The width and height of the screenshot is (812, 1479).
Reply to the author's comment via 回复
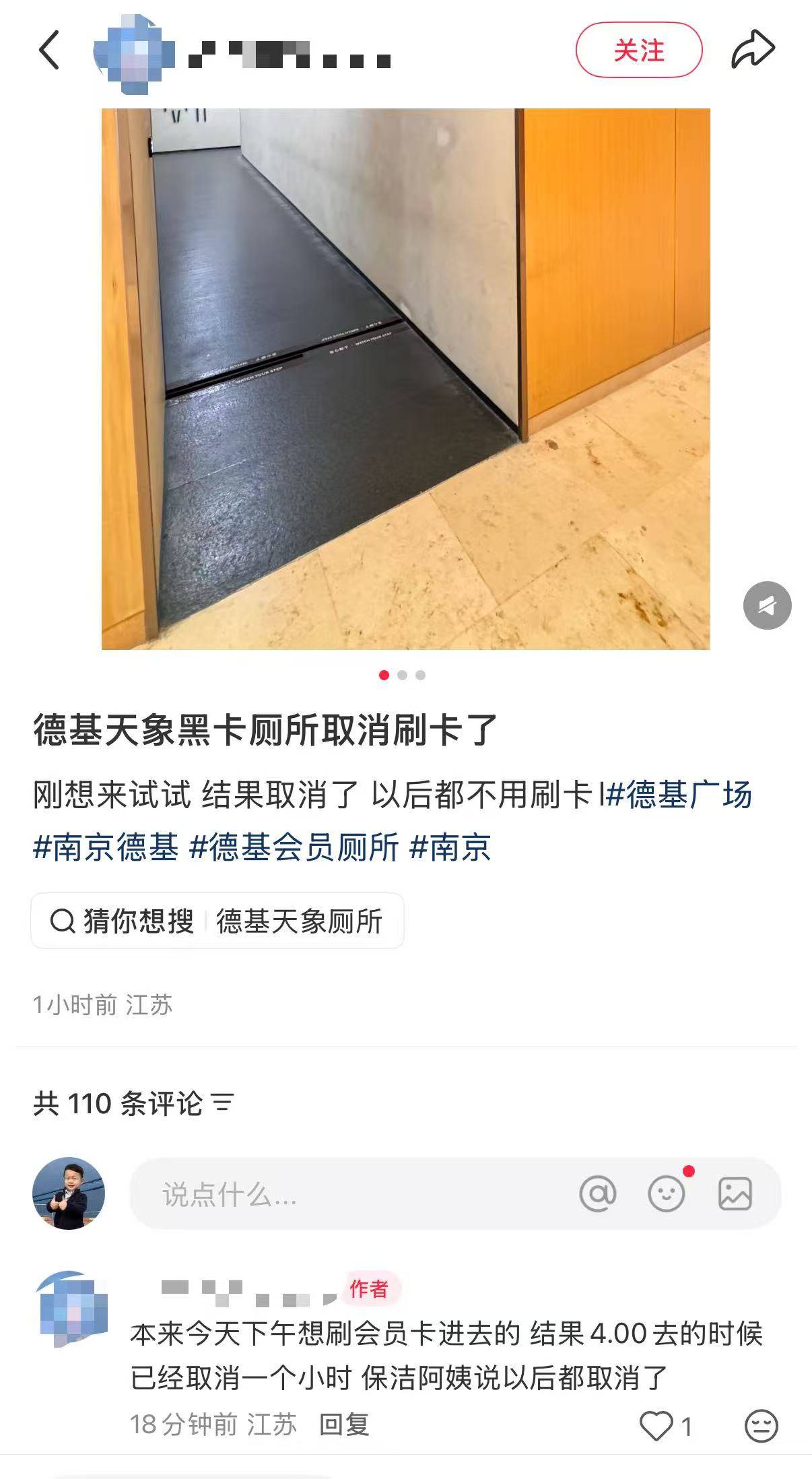[343, 1424]
